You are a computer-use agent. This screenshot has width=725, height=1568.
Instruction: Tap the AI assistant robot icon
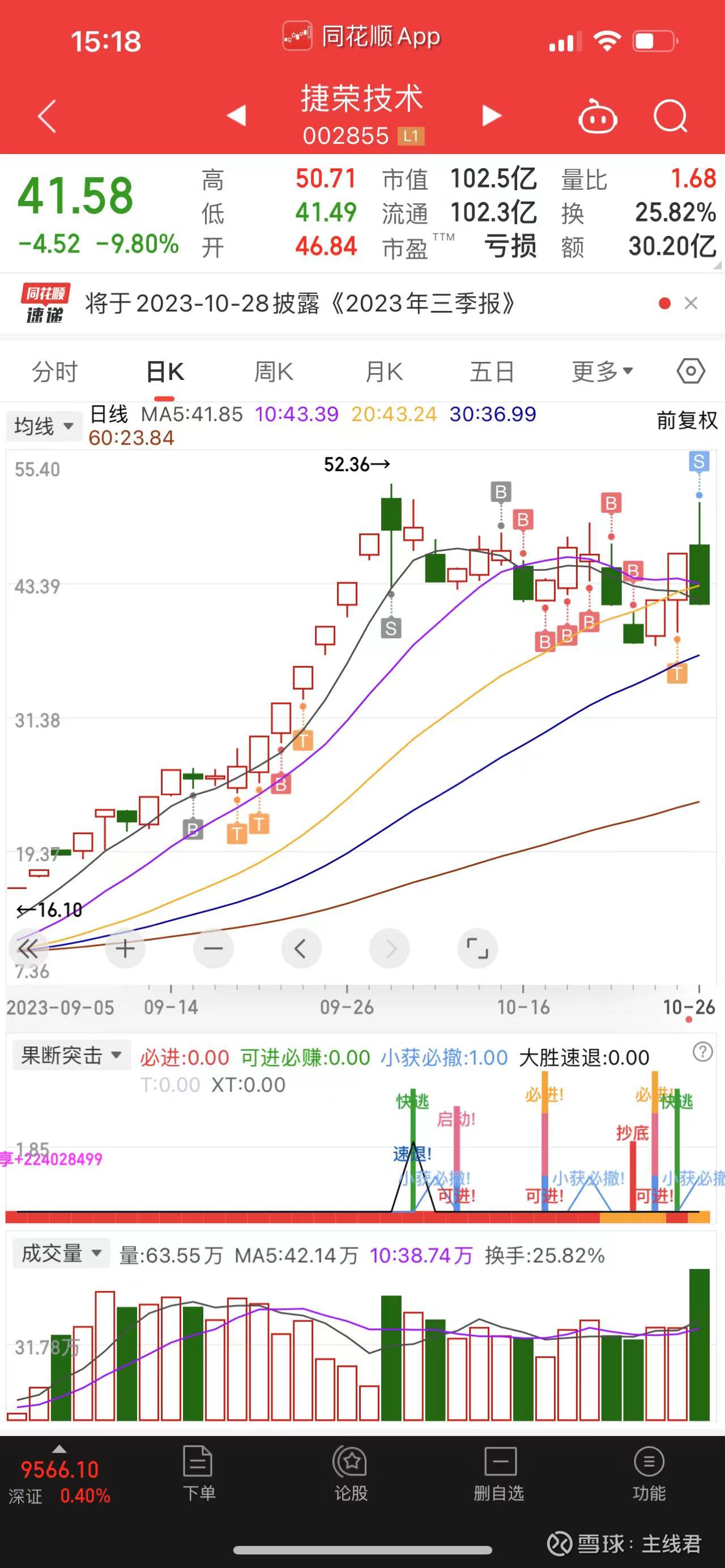pyautogui.click(x=597, y=117)
